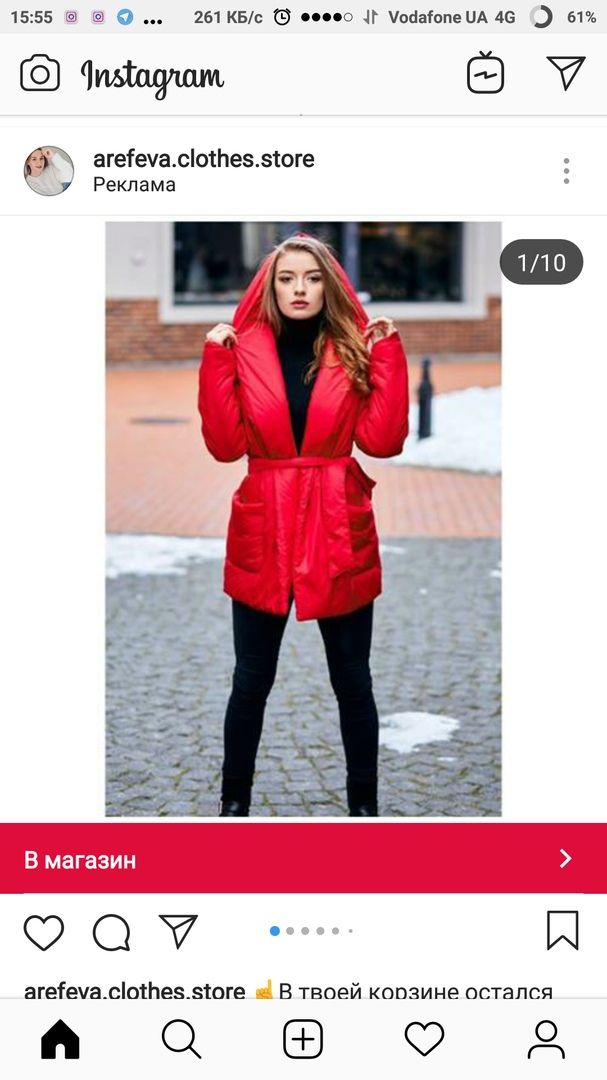
Task: Switch to the Profile tab
Action: click(546, 1039)
